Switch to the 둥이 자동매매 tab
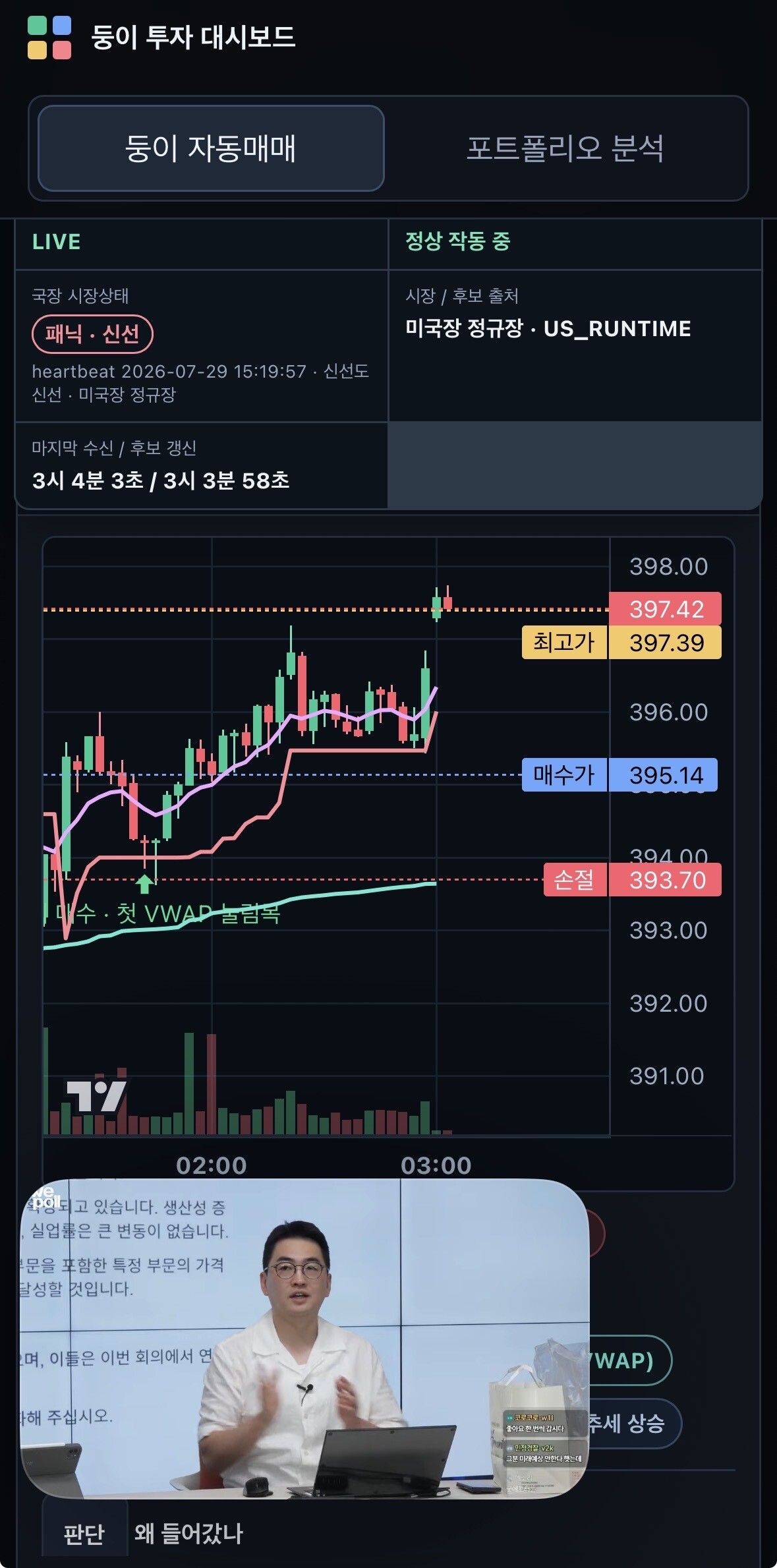 click(211, 148)
